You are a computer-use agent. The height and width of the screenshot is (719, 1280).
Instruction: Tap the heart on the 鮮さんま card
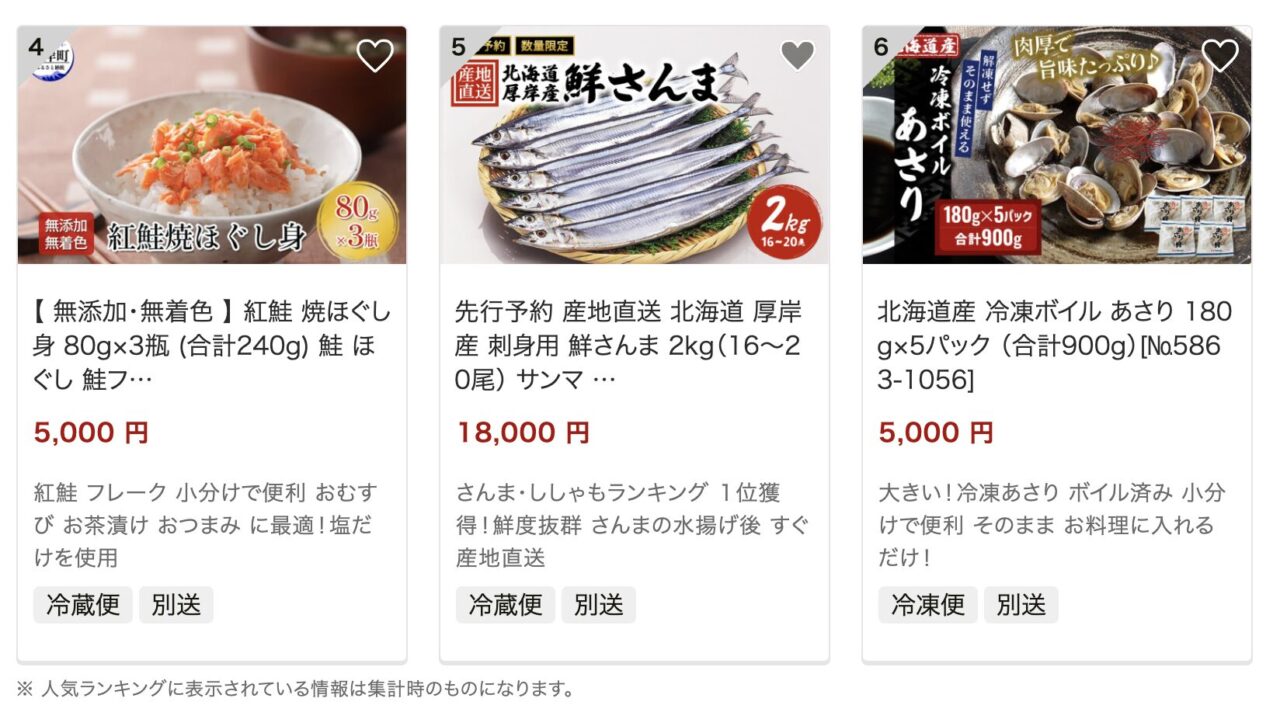click(797, 55)
